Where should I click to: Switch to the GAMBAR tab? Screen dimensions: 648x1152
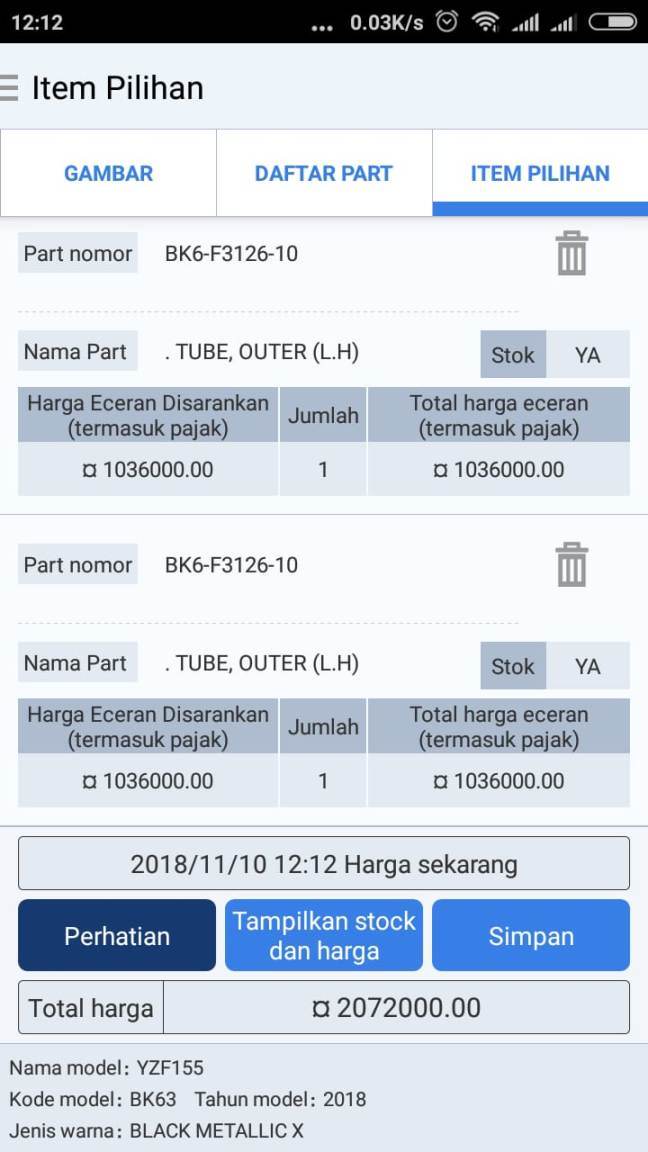click(108, 173)
